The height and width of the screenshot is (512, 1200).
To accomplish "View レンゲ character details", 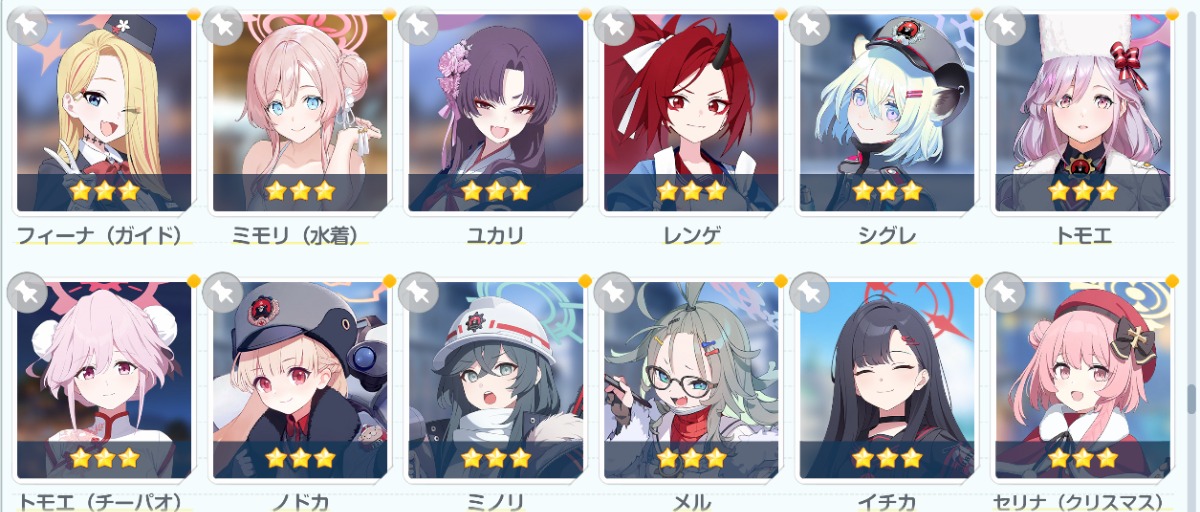I will (x=691, y=110).
